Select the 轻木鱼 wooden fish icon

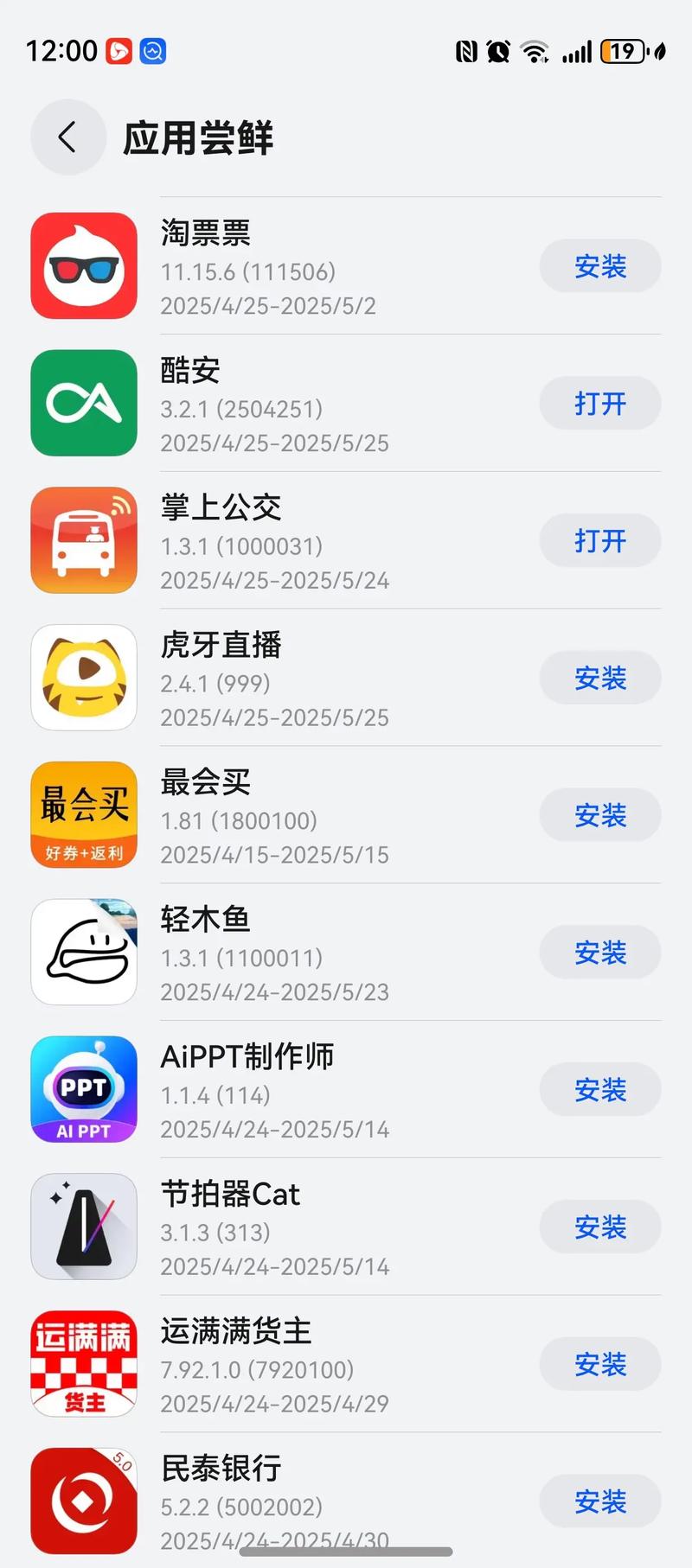[x=83, y=952]
